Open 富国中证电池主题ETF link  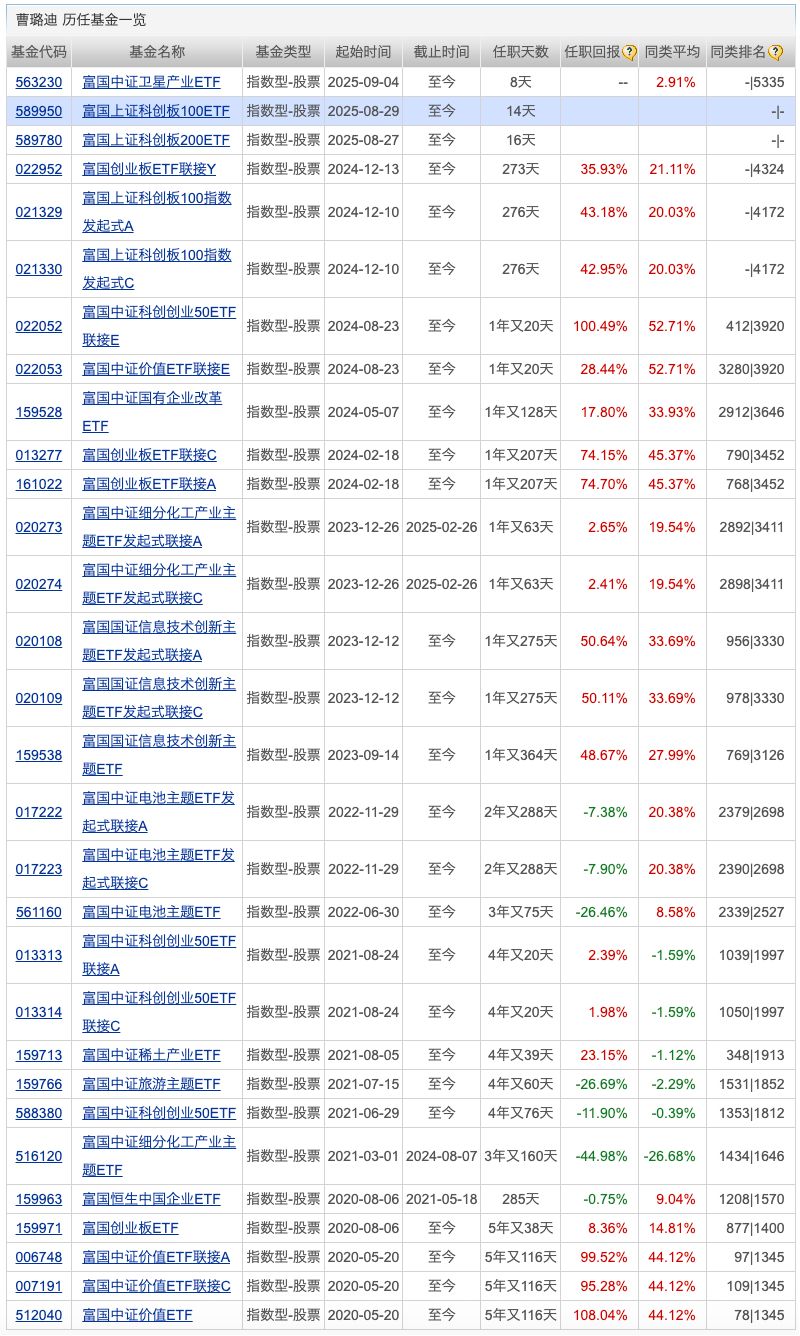pyautogui.click(x=151, y=912)
